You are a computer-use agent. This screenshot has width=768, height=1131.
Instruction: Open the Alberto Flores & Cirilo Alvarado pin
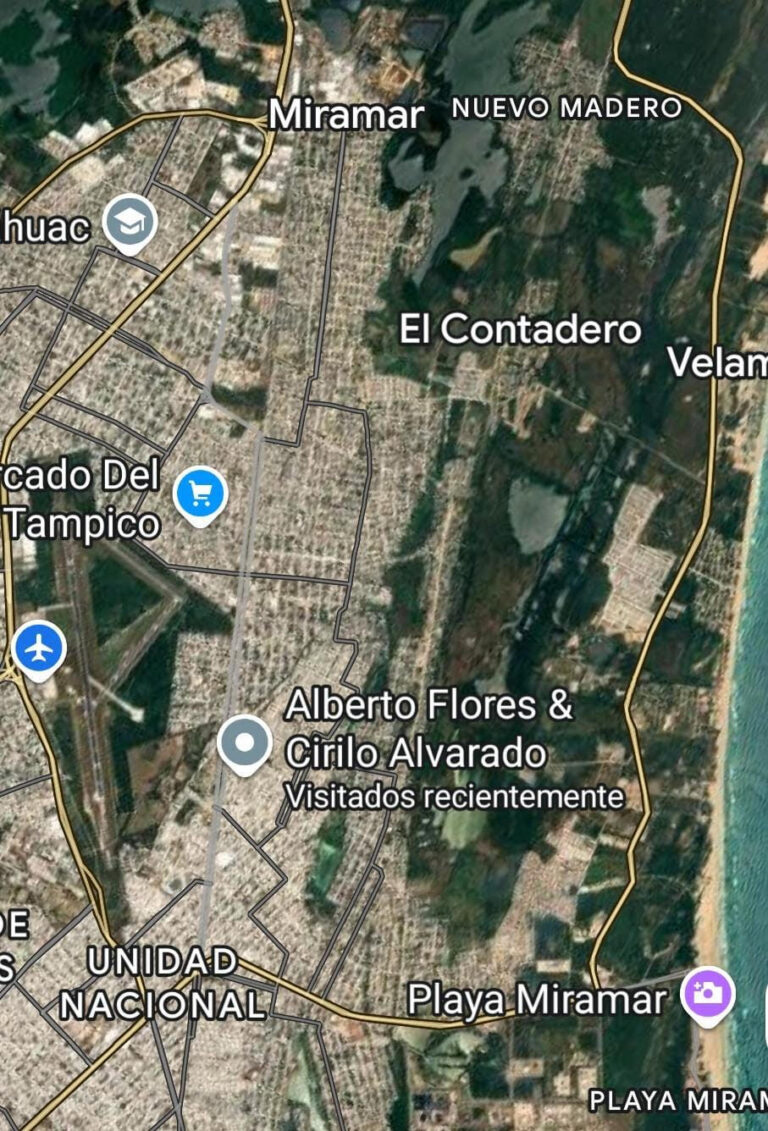coord(244,743)
